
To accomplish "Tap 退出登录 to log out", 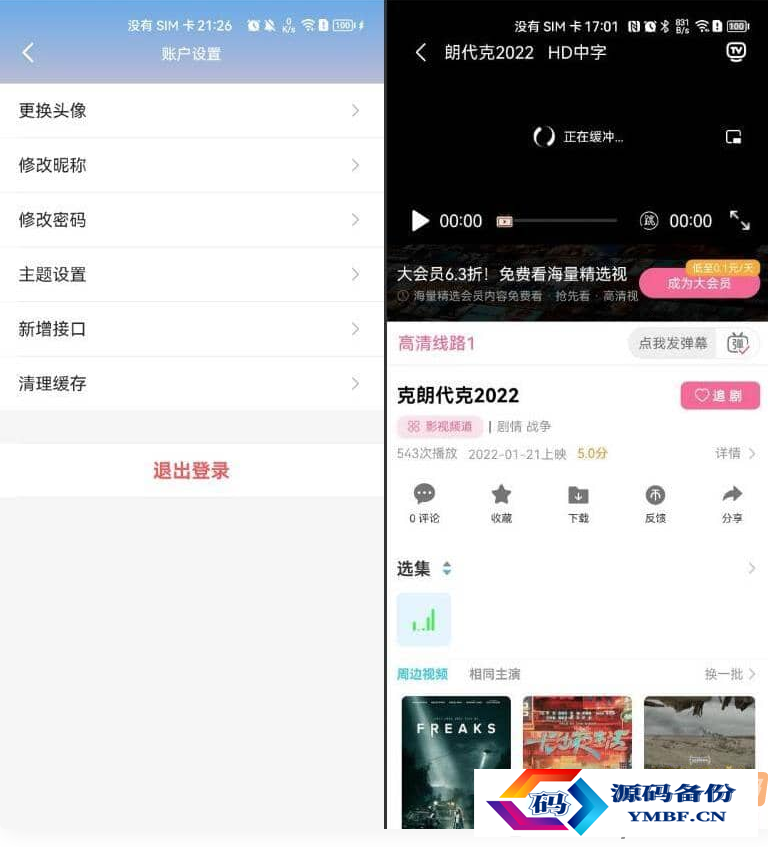I will (x=191, y=470).
